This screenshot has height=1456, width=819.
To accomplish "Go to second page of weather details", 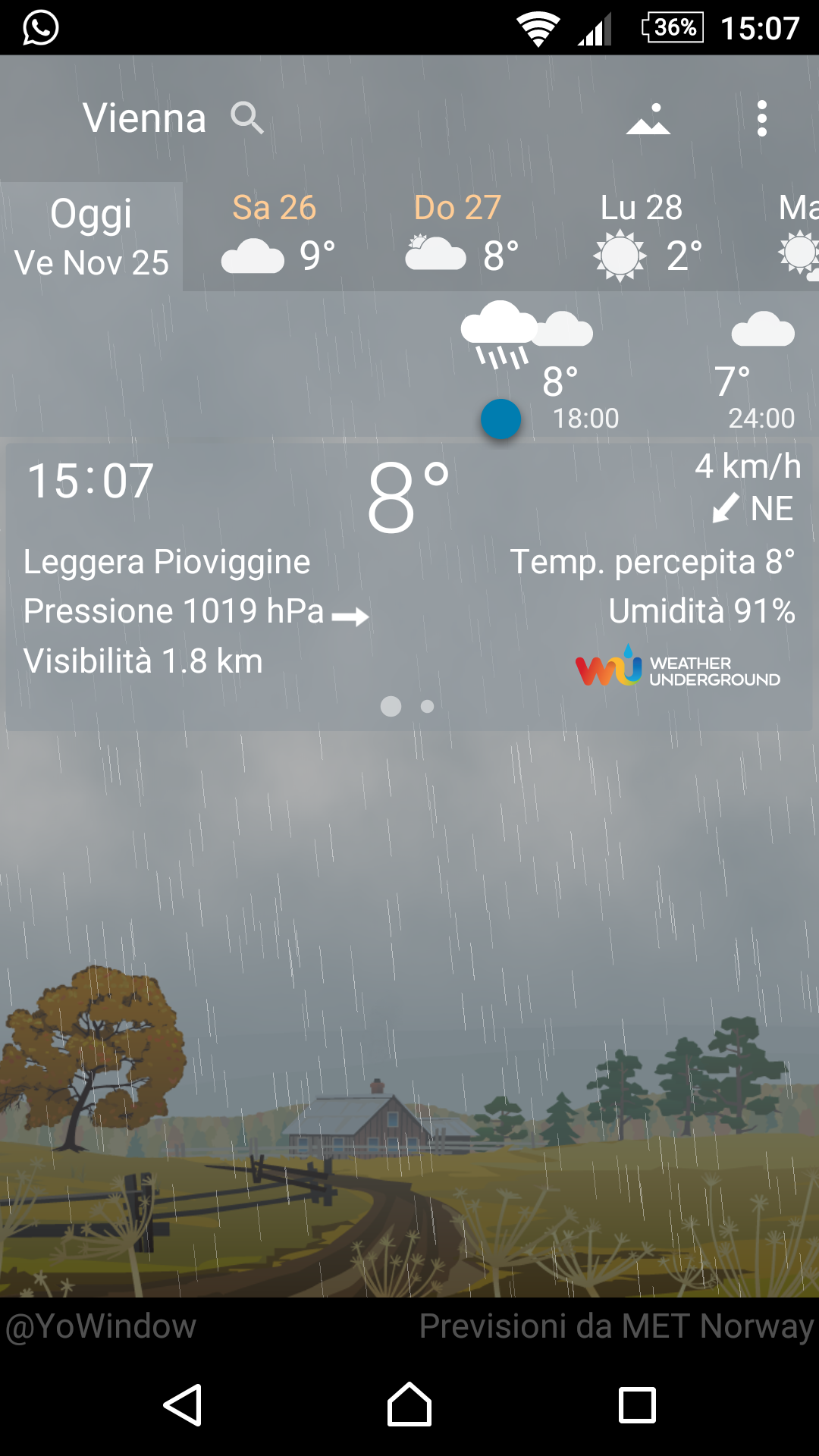I will 428,706.
